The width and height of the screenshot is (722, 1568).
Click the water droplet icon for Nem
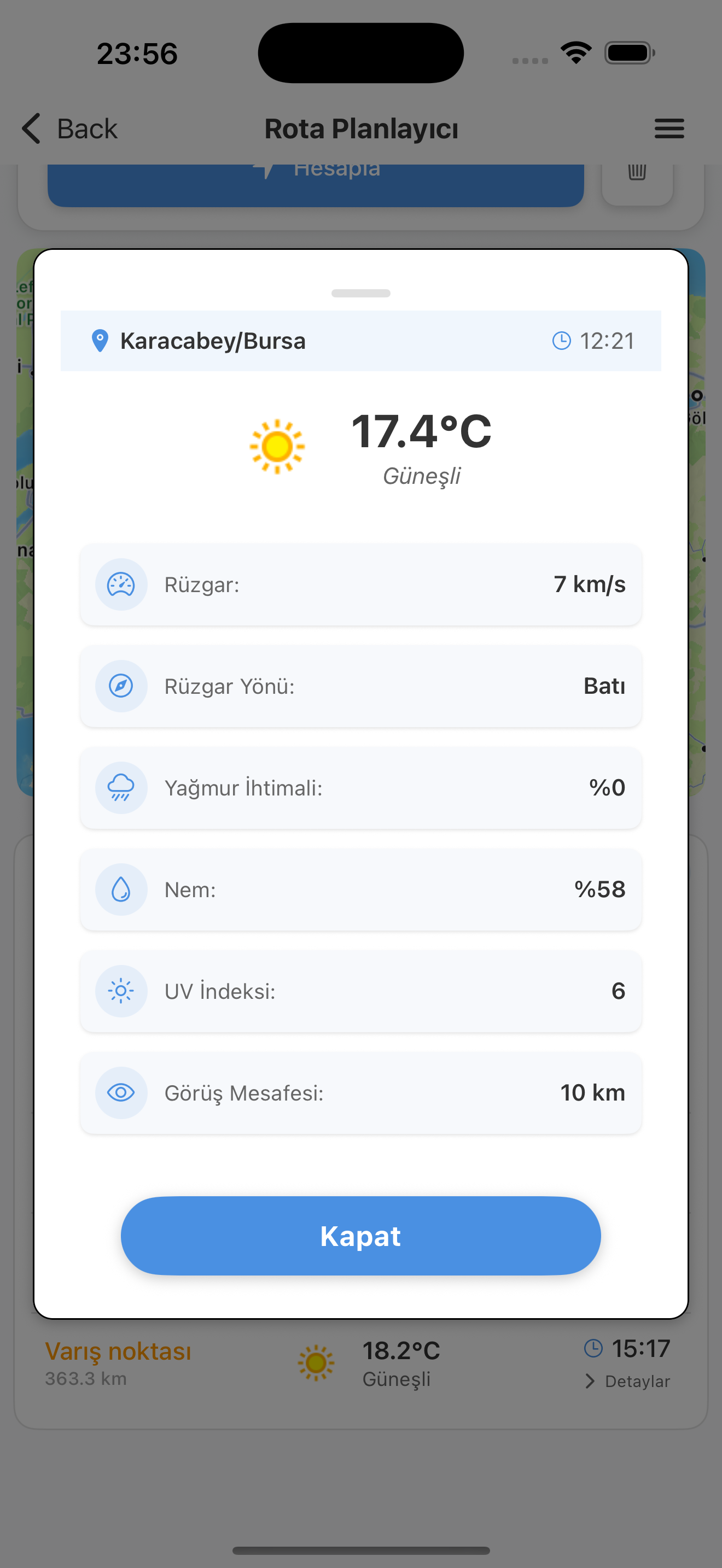coord(121,890)
